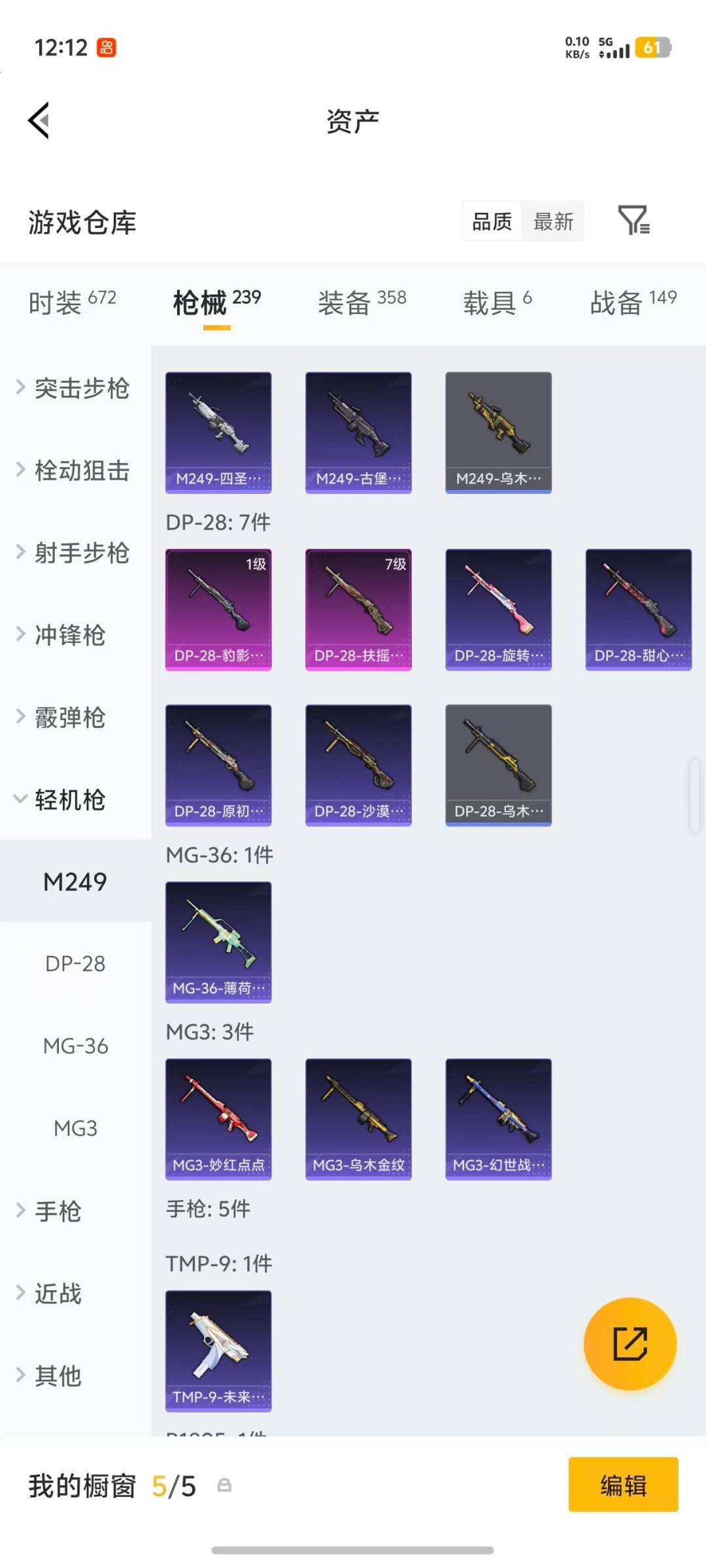
Task: Switch sorting to 最新
Action: pos(552,221)
